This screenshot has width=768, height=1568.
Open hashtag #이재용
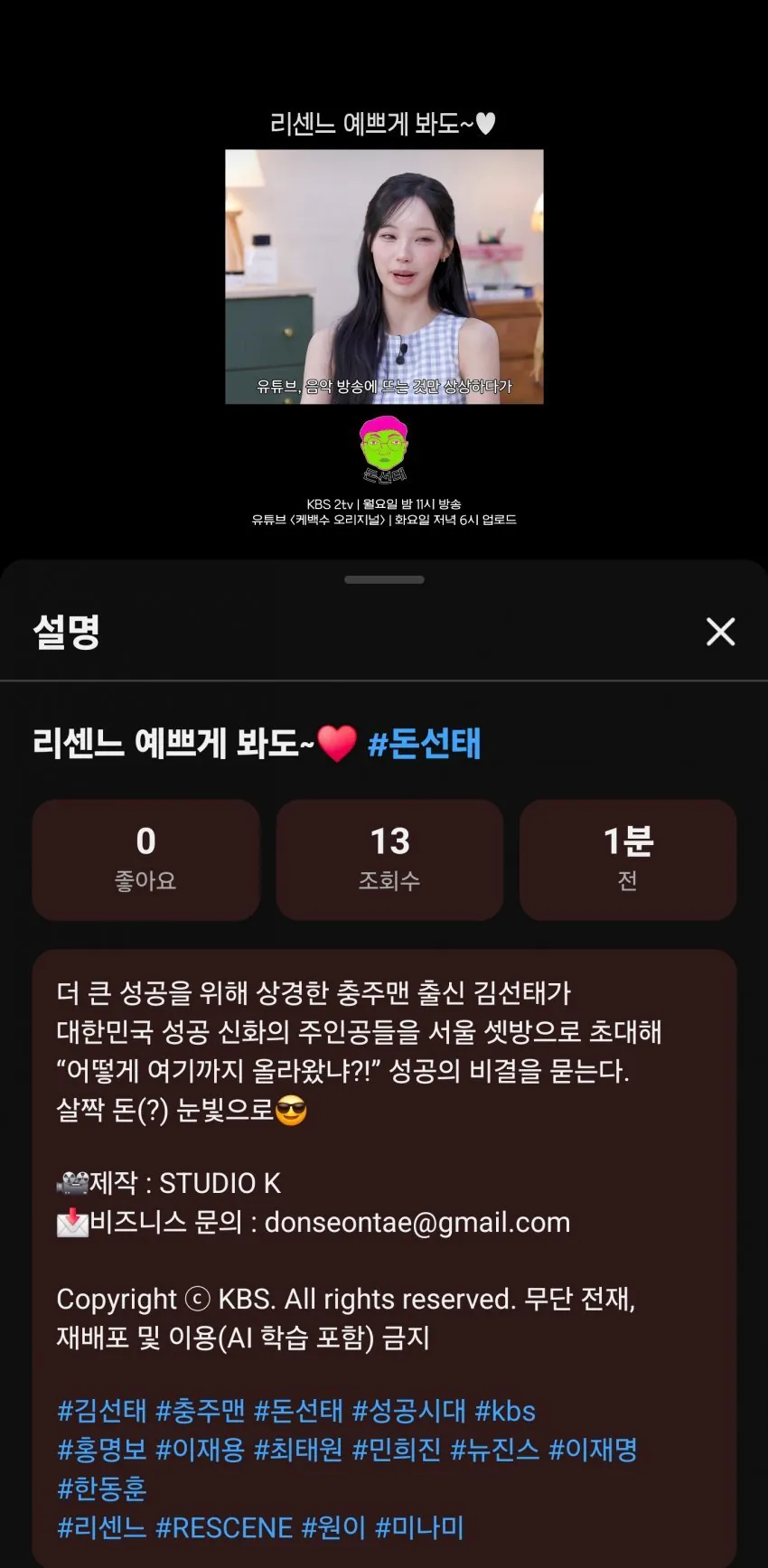201,1450
